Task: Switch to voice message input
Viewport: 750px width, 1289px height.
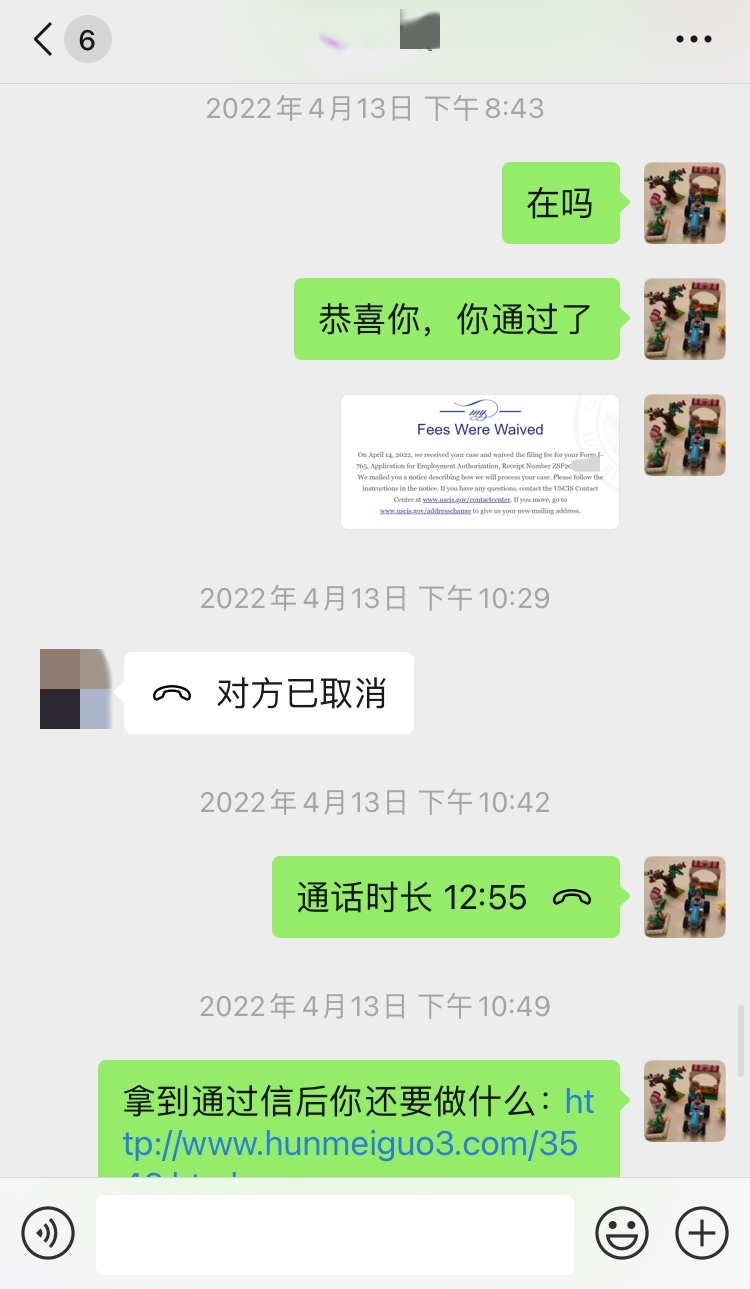Action: (x=48, y=1233)
